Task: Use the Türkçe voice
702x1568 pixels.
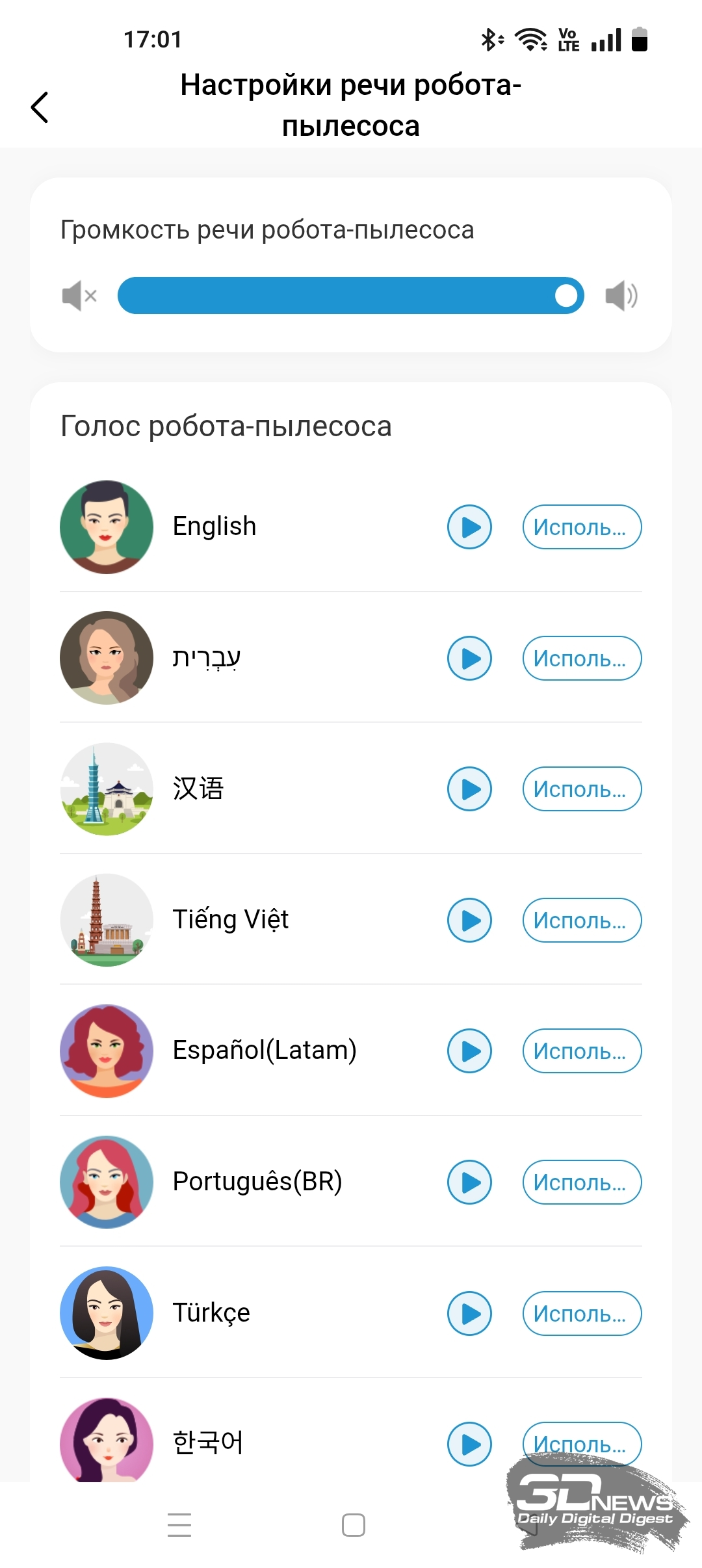Action: point(582,1314)
